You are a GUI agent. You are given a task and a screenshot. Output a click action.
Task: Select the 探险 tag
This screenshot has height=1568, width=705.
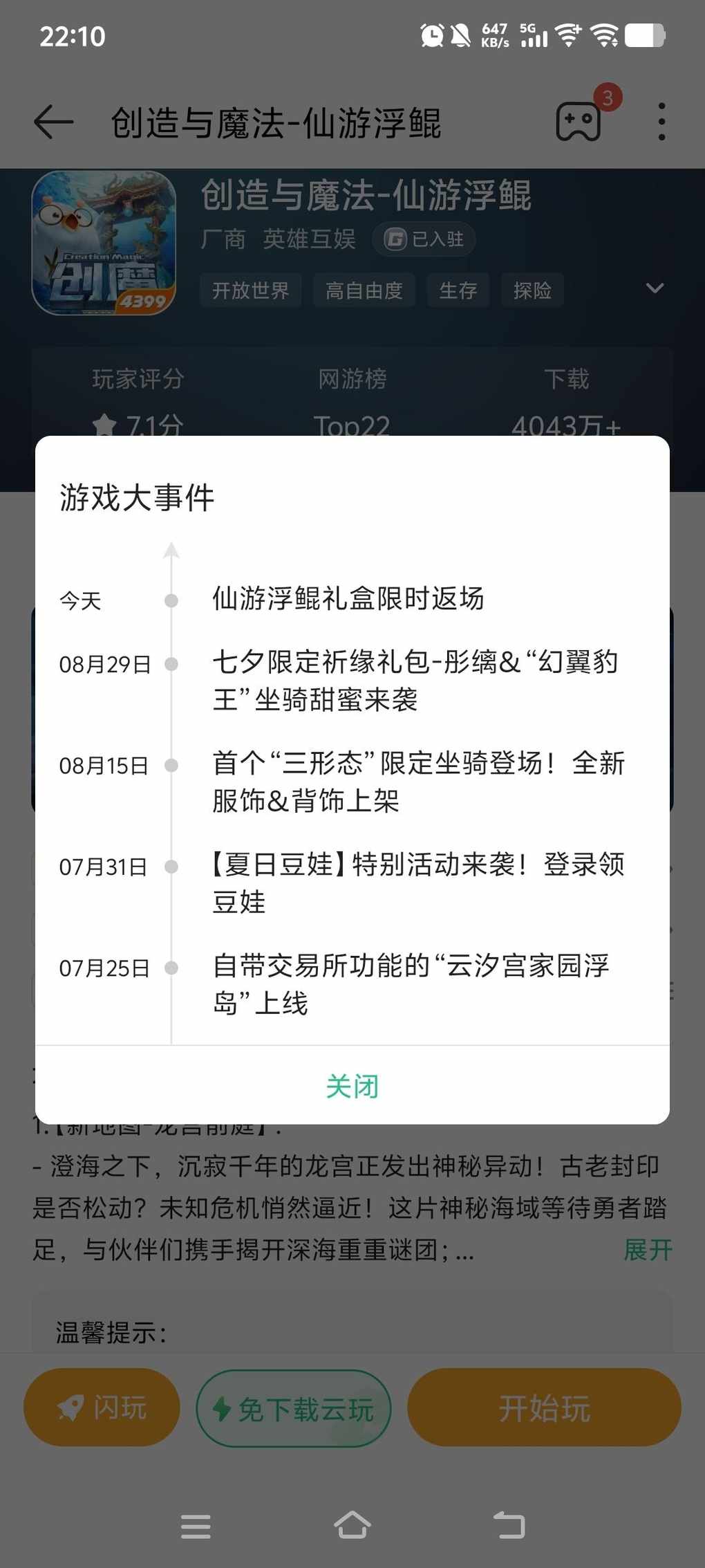pyautogui.click(x=532, y=290)
